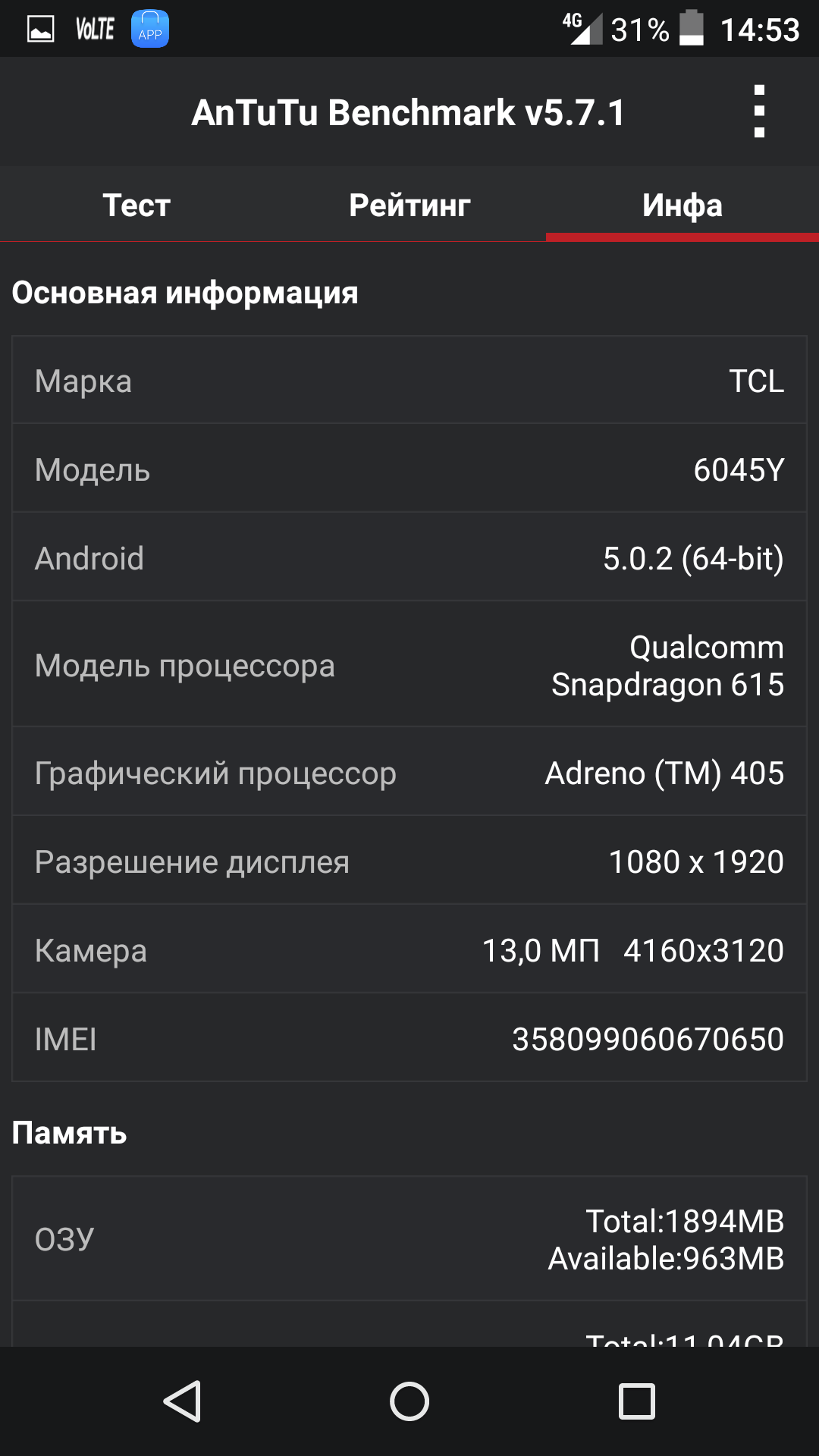Select the Инфа tab

(x=682, y=205)
